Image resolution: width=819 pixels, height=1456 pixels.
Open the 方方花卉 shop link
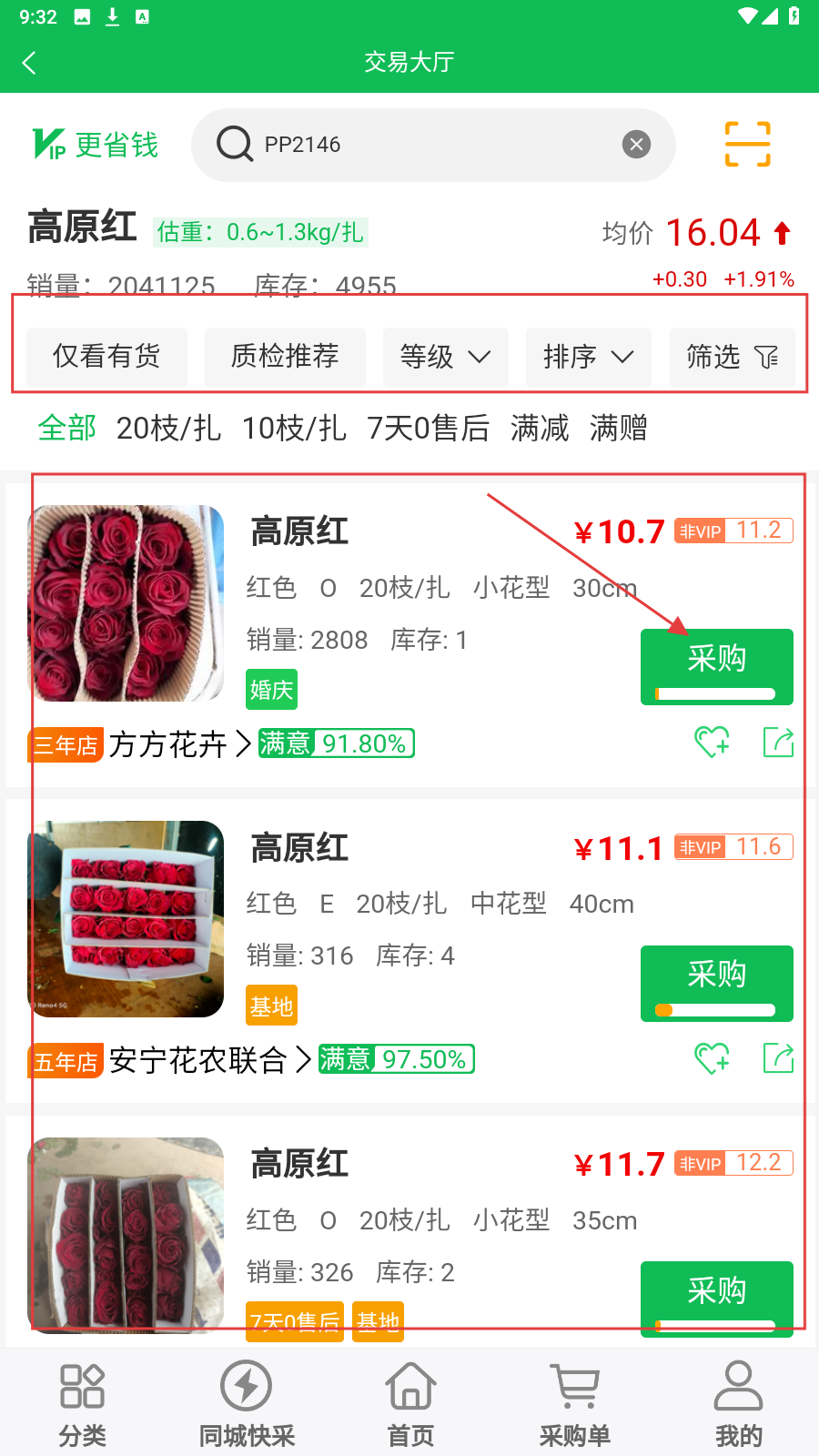(178, 744)
